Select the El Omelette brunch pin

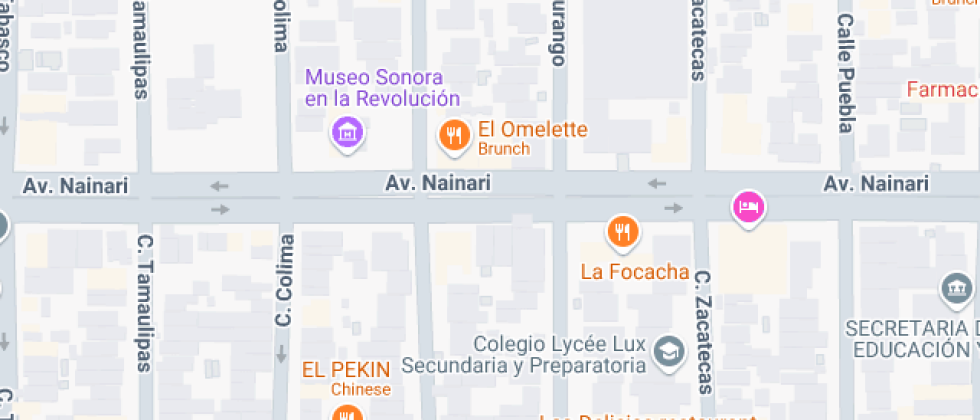pos(455,134)
